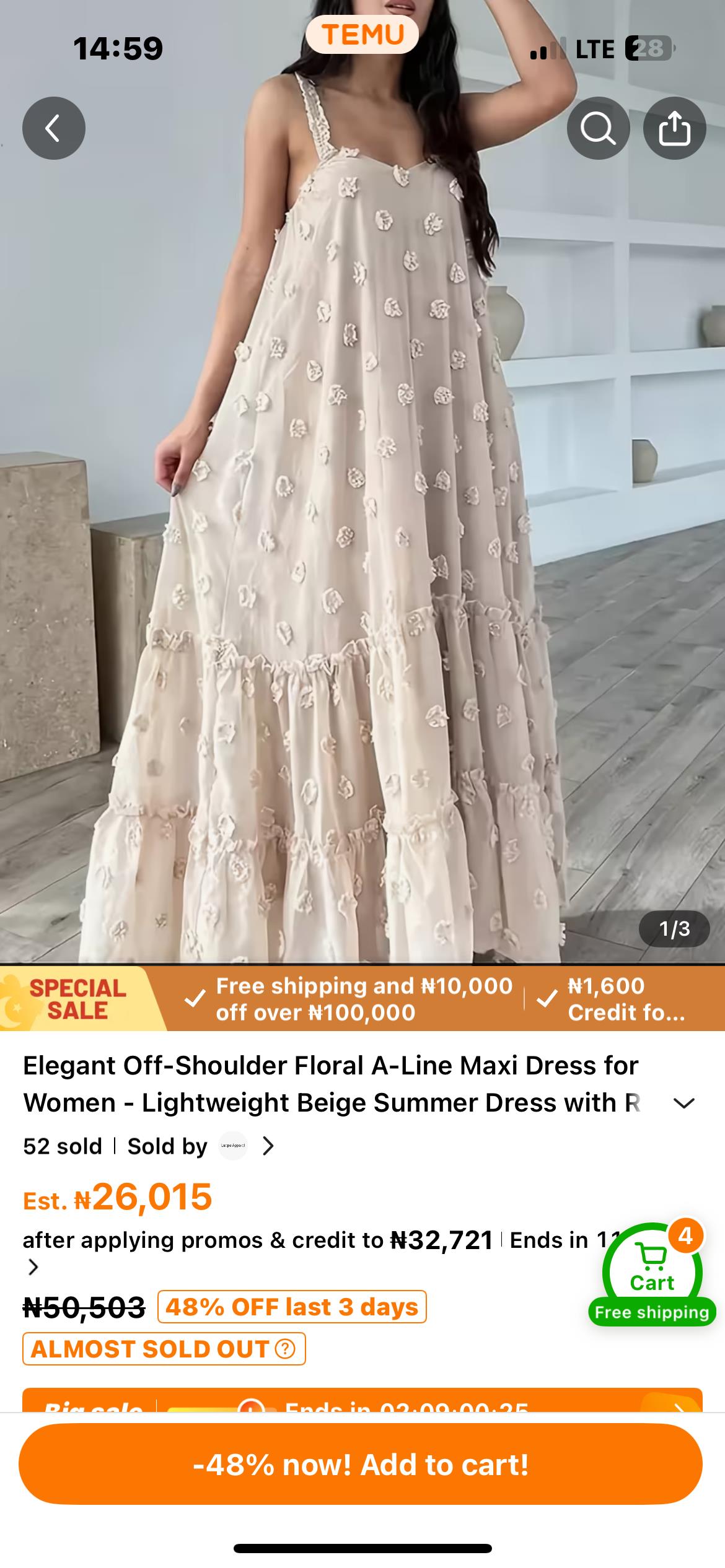
Task: Expand the full product title
Action: tap(683, 1103)
